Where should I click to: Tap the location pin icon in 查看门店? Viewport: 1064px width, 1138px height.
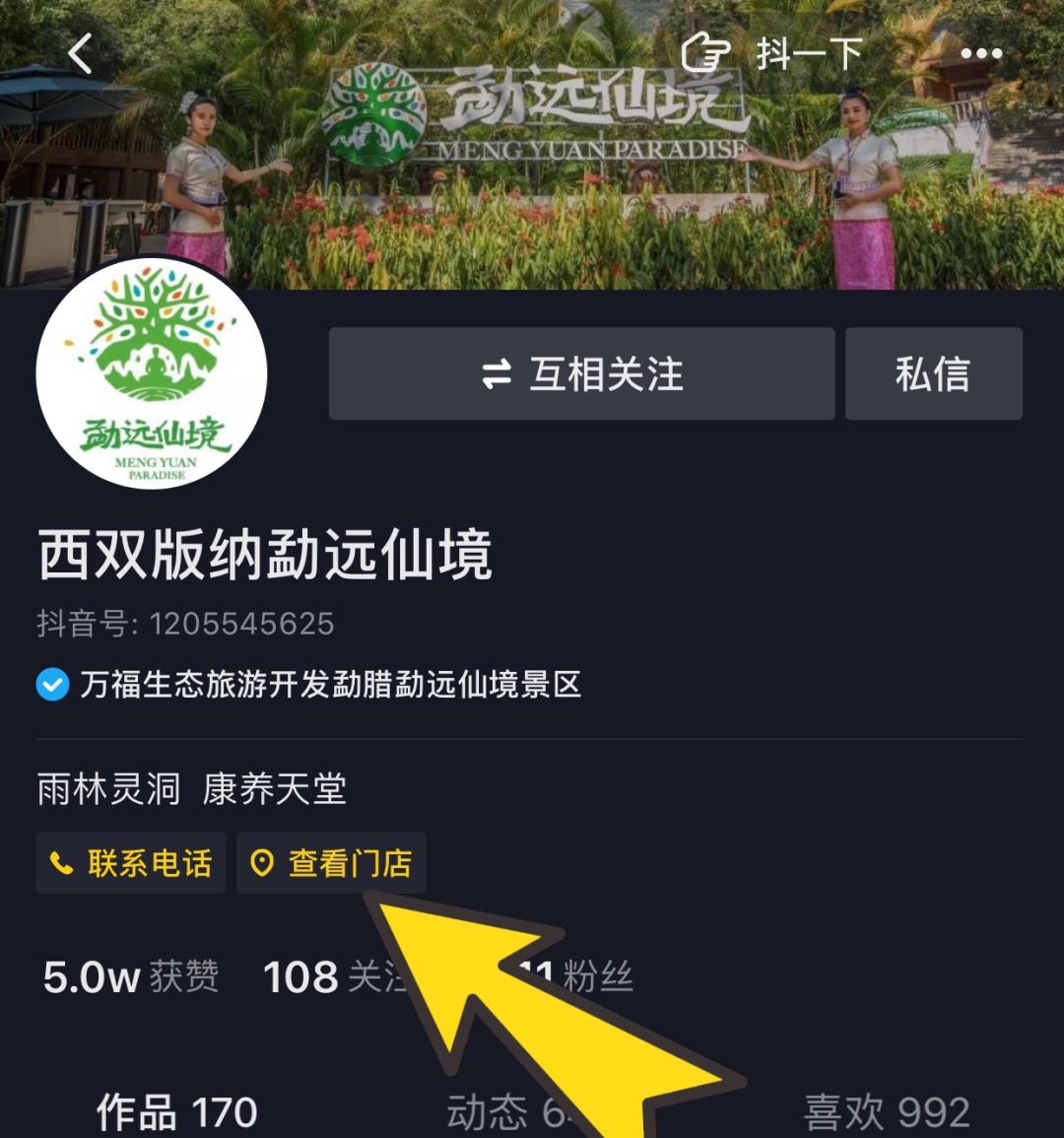click(x=261, y=863)
